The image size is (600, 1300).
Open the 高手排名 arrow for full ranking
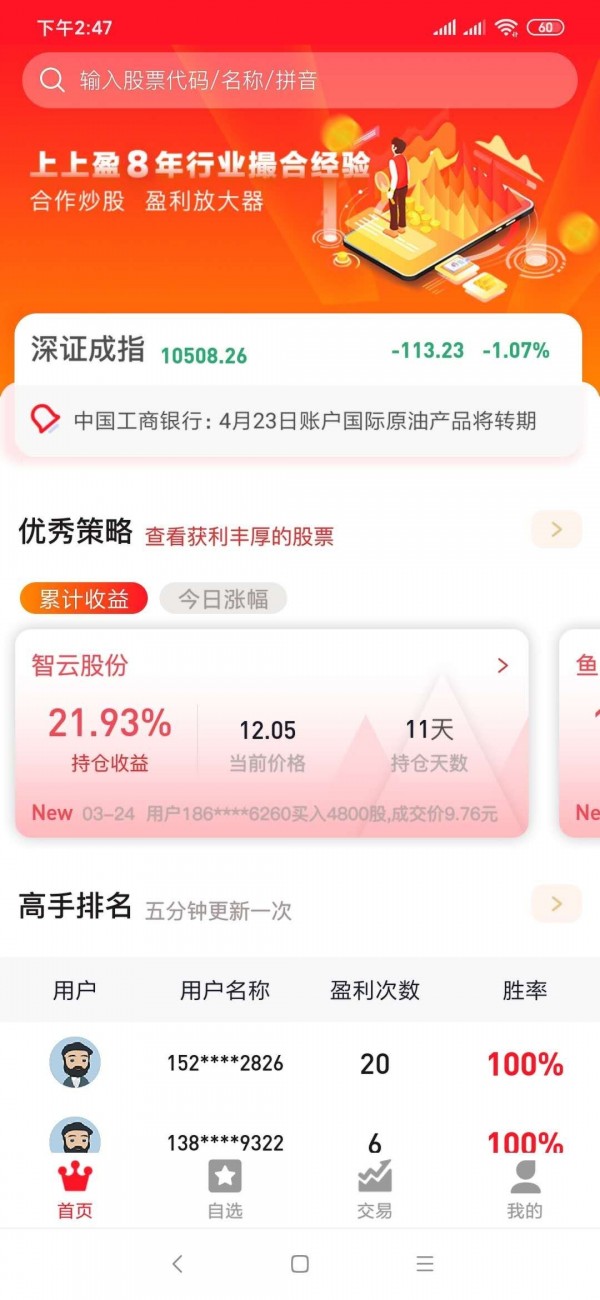click(556, 904)
